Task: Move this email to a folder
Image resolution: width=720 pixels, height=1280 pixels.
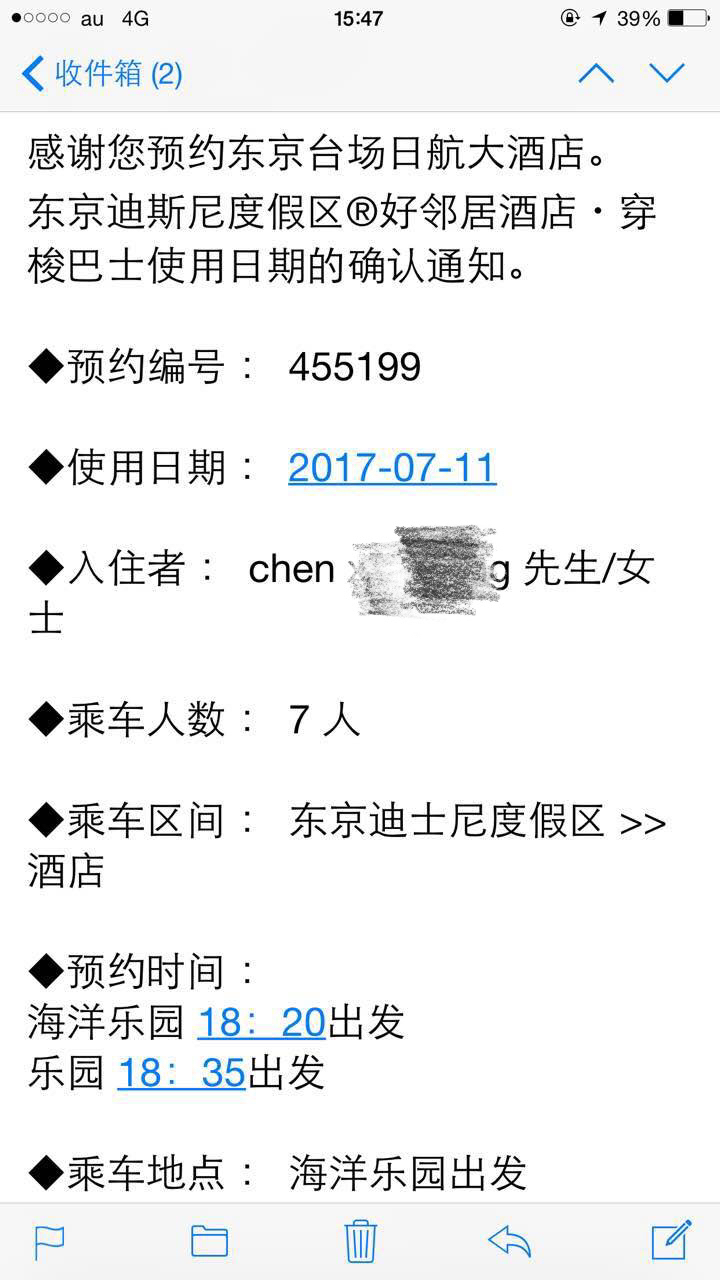Action: pos(209,1241)
